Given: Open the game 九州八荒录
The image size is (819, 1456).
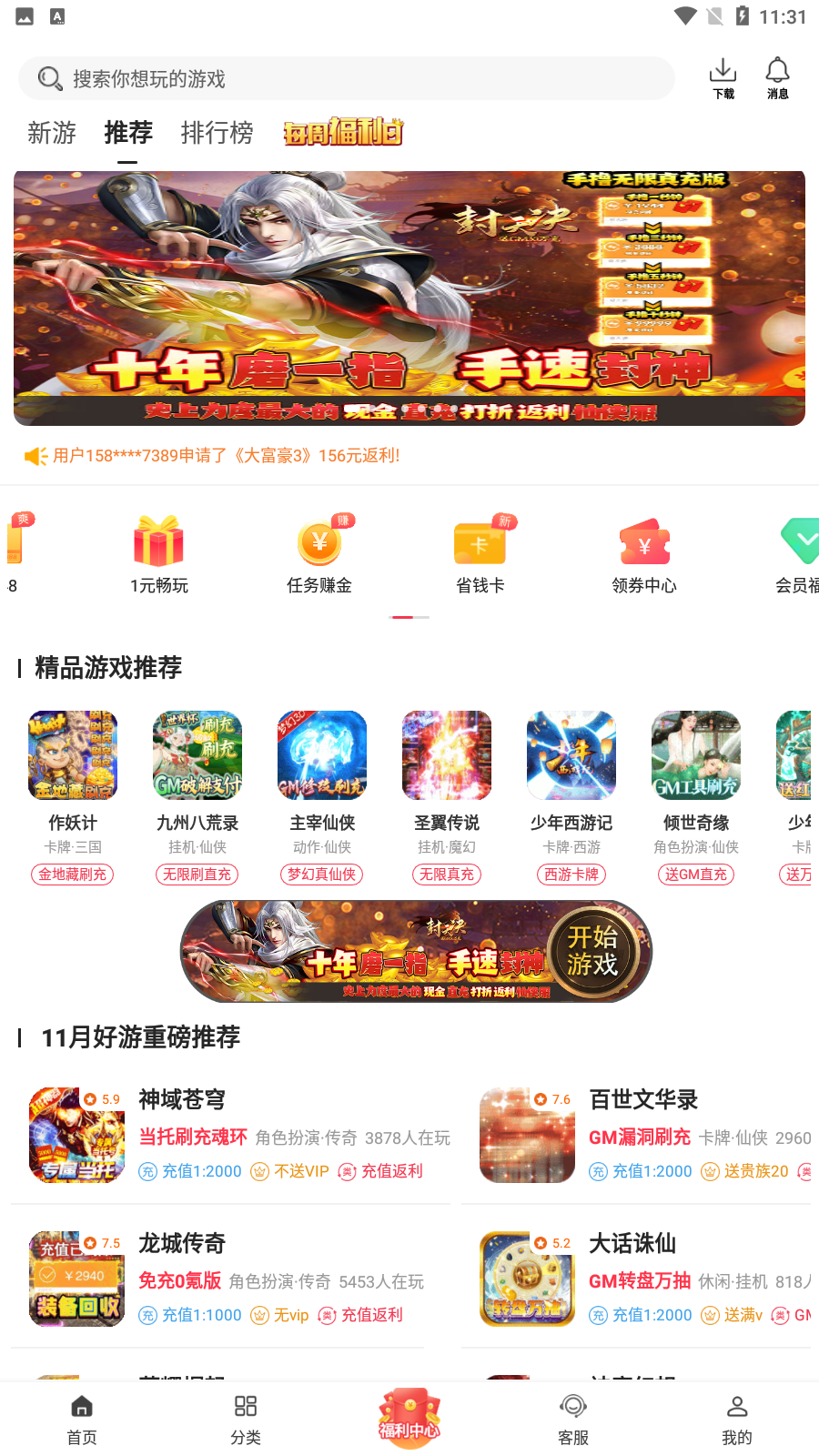Looking at the screenshot, I should [197, 797].
